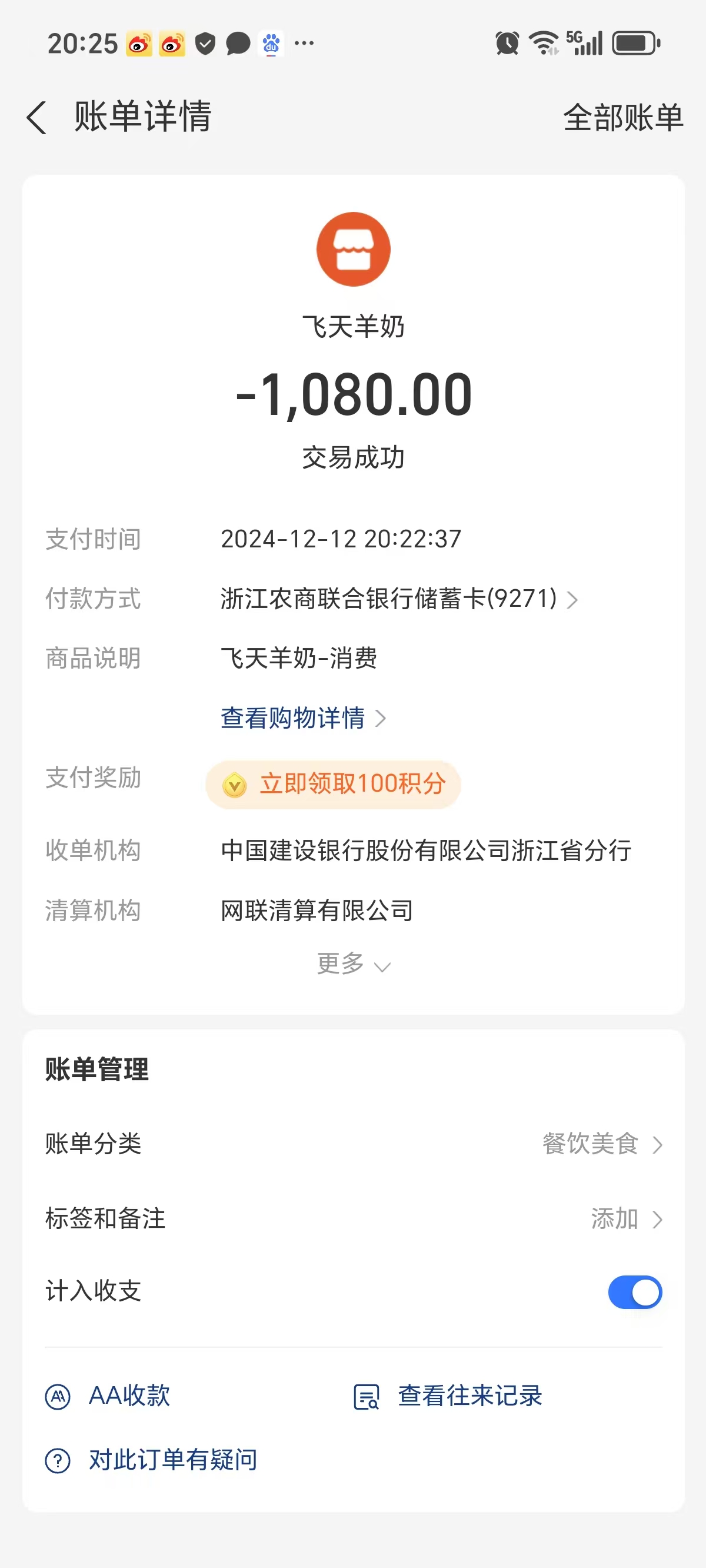Expand the 更多 details section
The width and height of the screenshot is (706, 1568).
point(353,964)
